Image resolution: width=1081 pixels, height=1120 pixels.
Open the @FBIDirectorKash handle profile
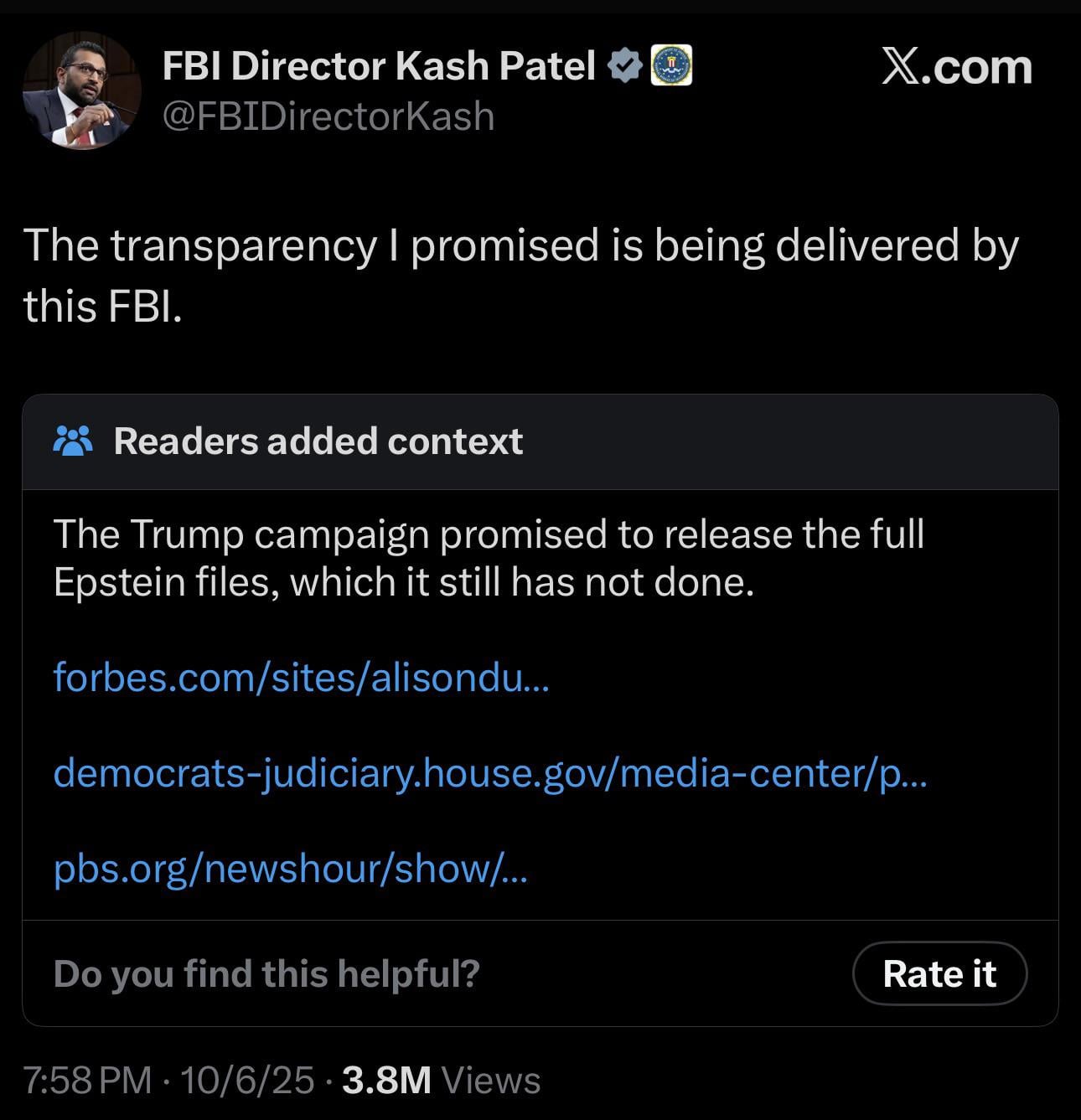coord(328,116)
